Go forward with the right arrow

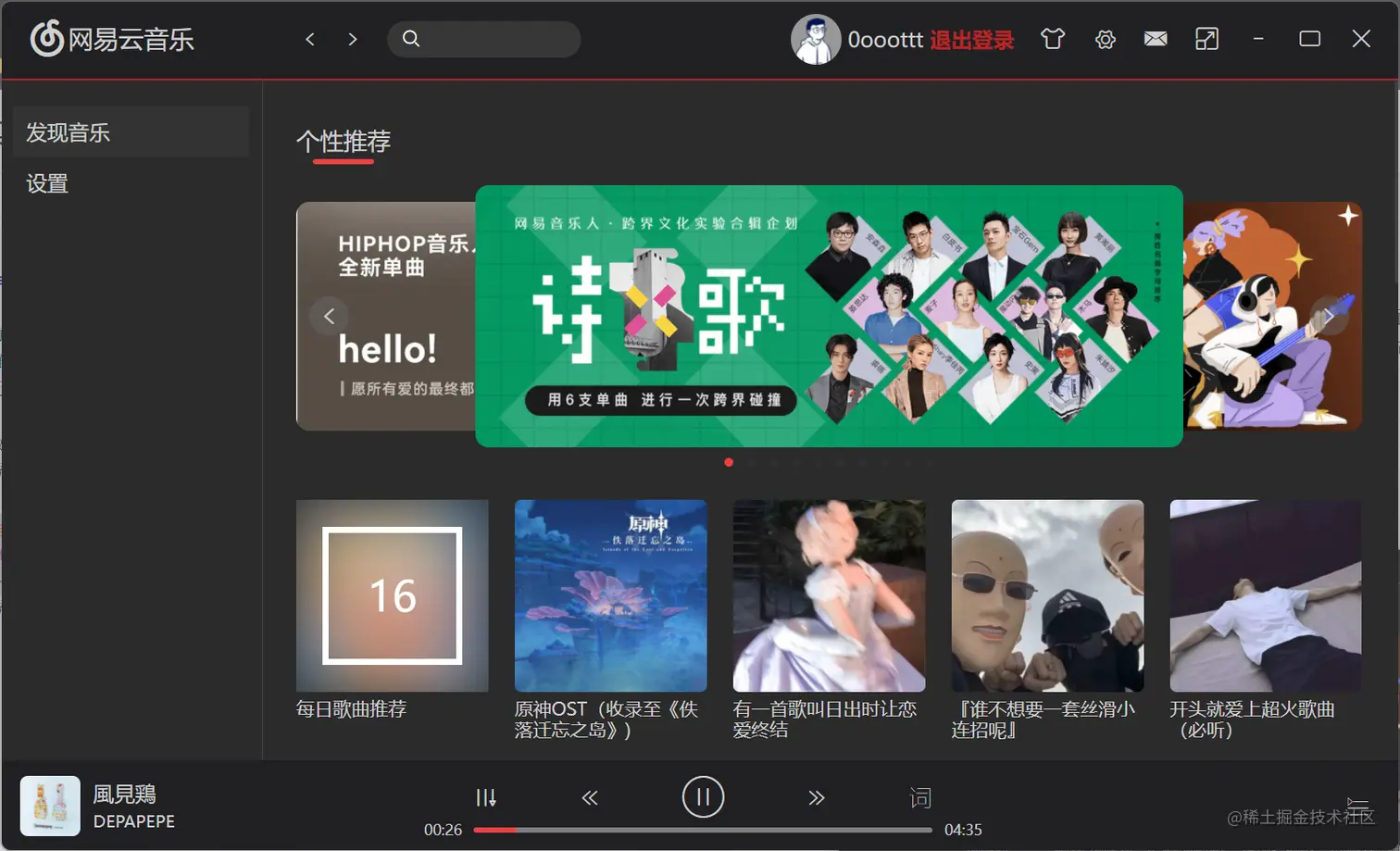click(352, 39)
